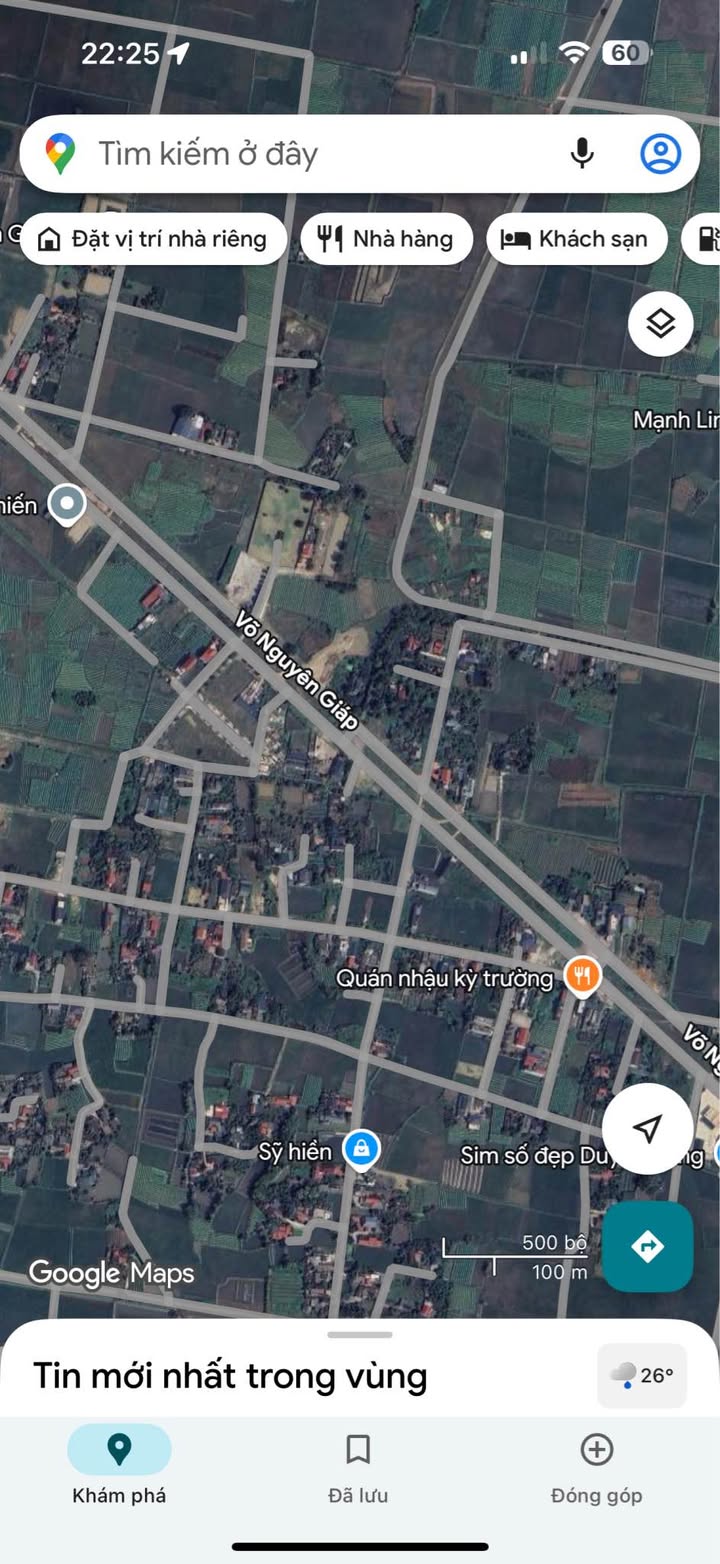Open the weather 26° widget
The width and height of the screenshot is (720, 1564).
(642, 1376)
